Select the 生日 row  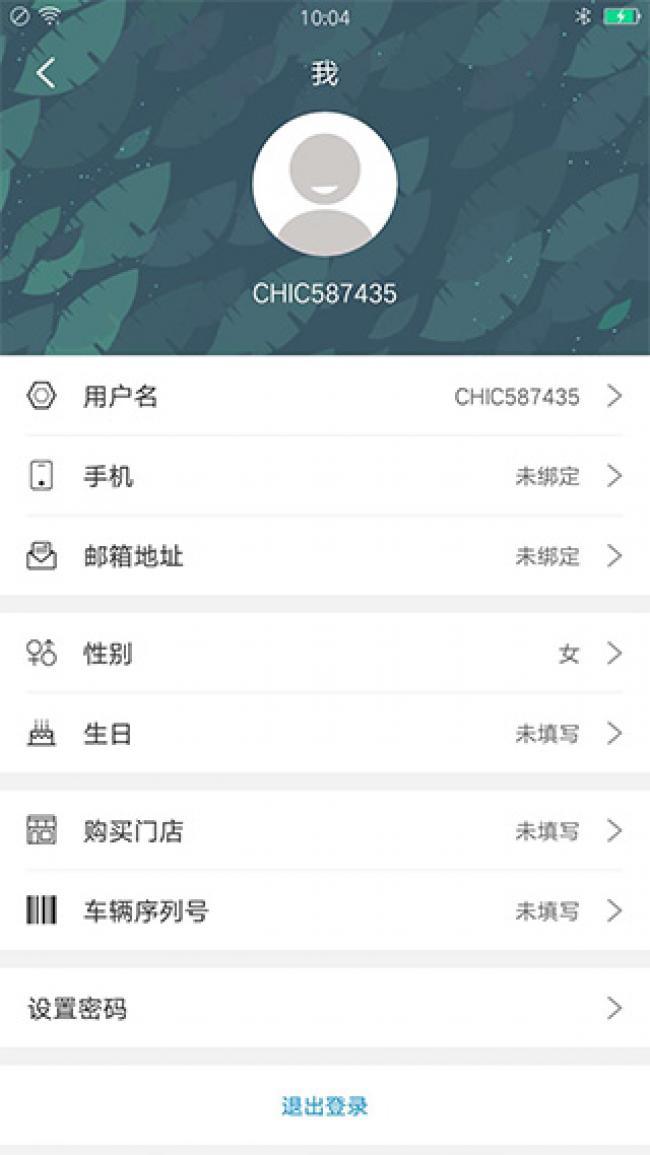click(x=324, y=734)
